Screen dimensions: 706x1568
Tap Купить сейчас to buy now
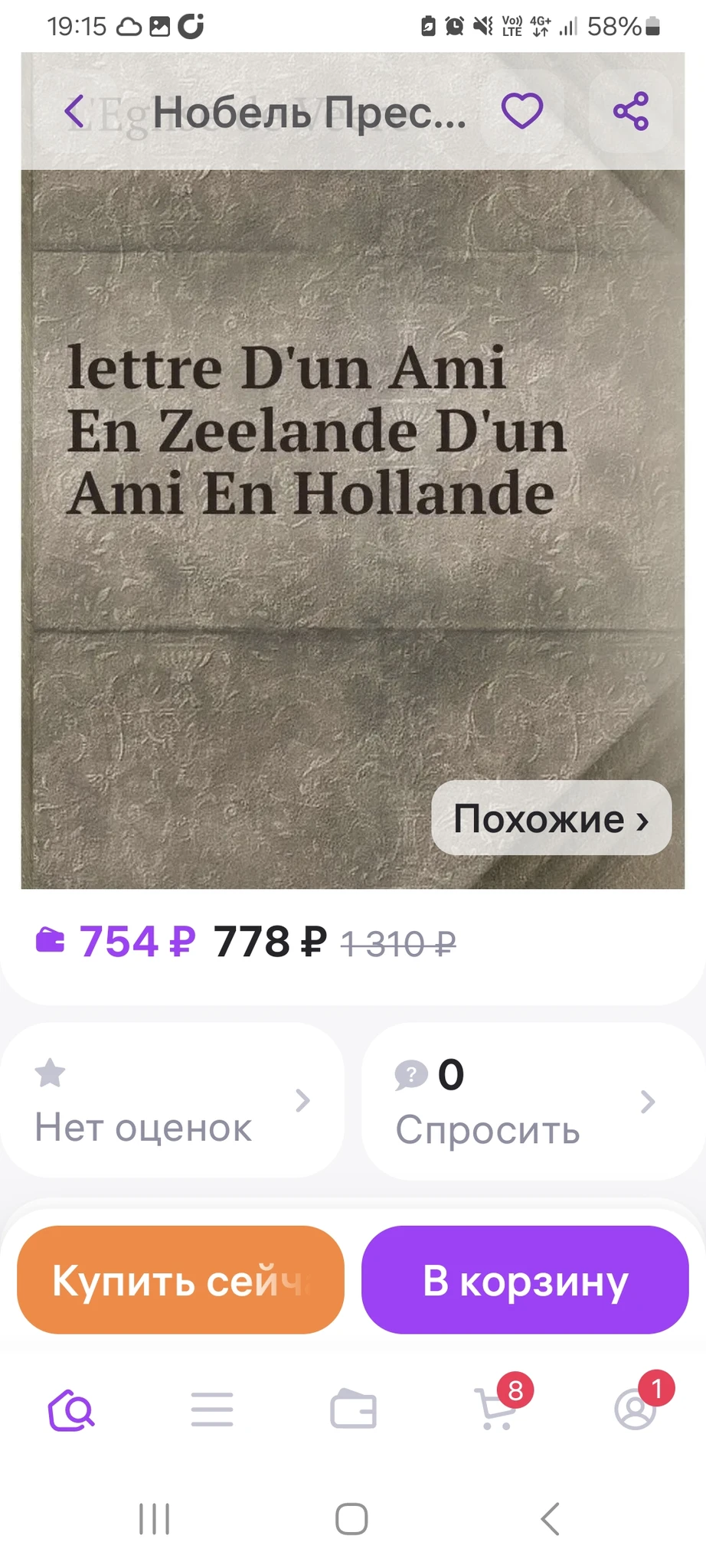click(x=181, y=1280)
